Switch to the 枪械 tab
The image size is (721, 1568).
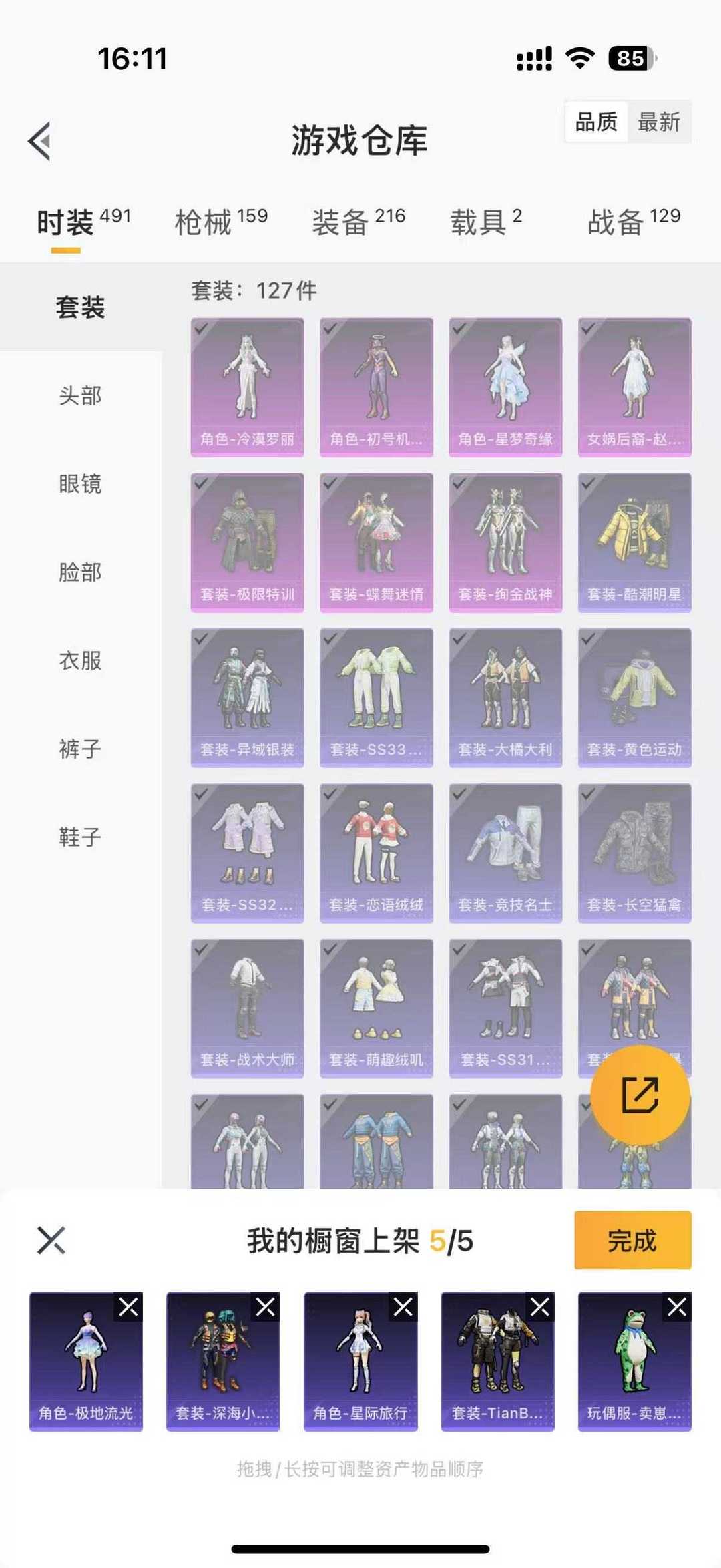pyautogui.click(x=221, y=221)
